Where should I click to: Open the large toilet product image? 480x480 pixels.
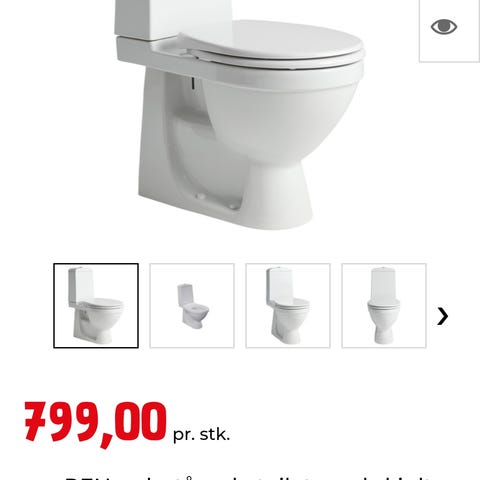[x=240, y=115]
